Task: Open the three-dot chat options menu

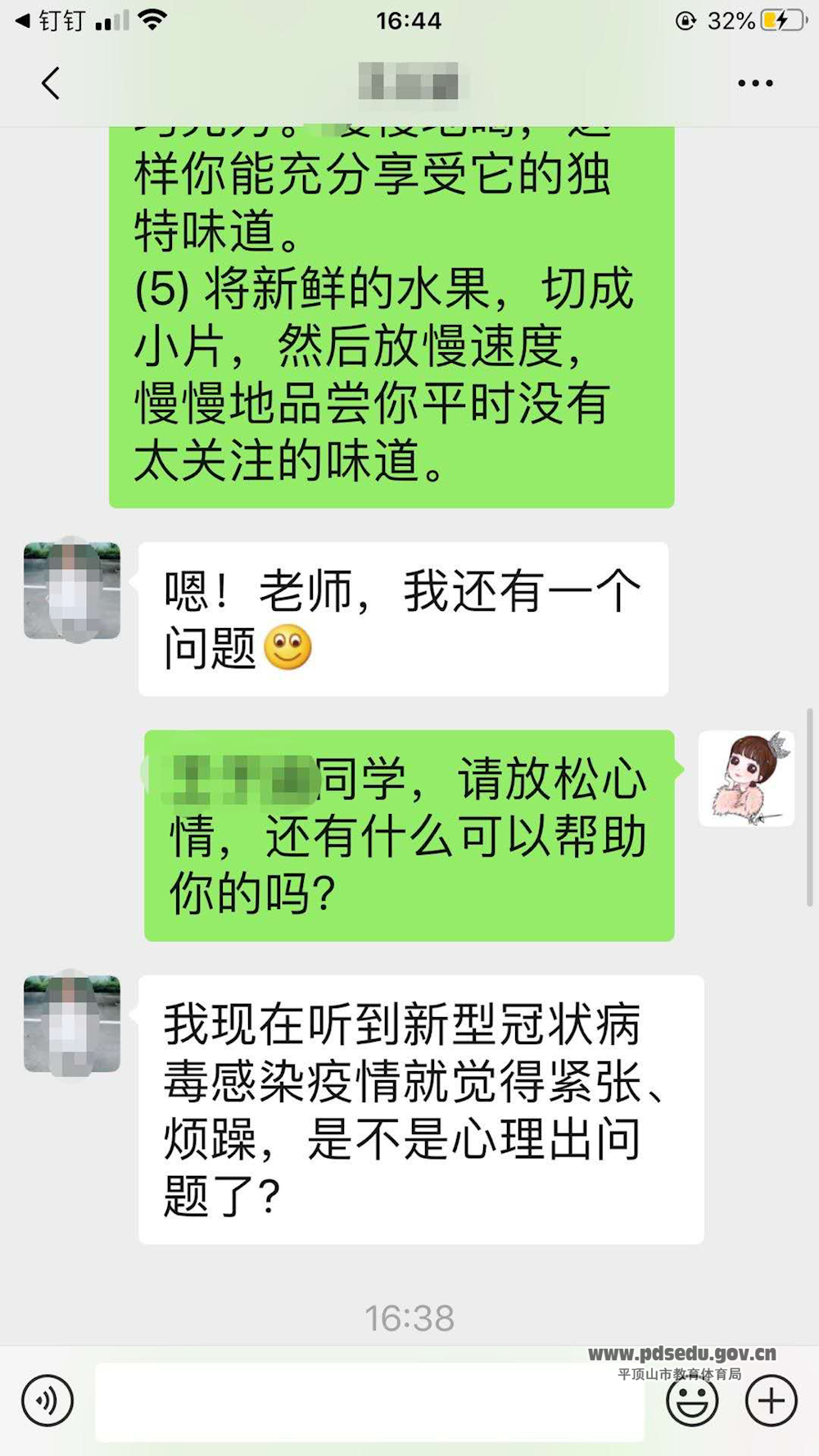Action: click(754, 83)
